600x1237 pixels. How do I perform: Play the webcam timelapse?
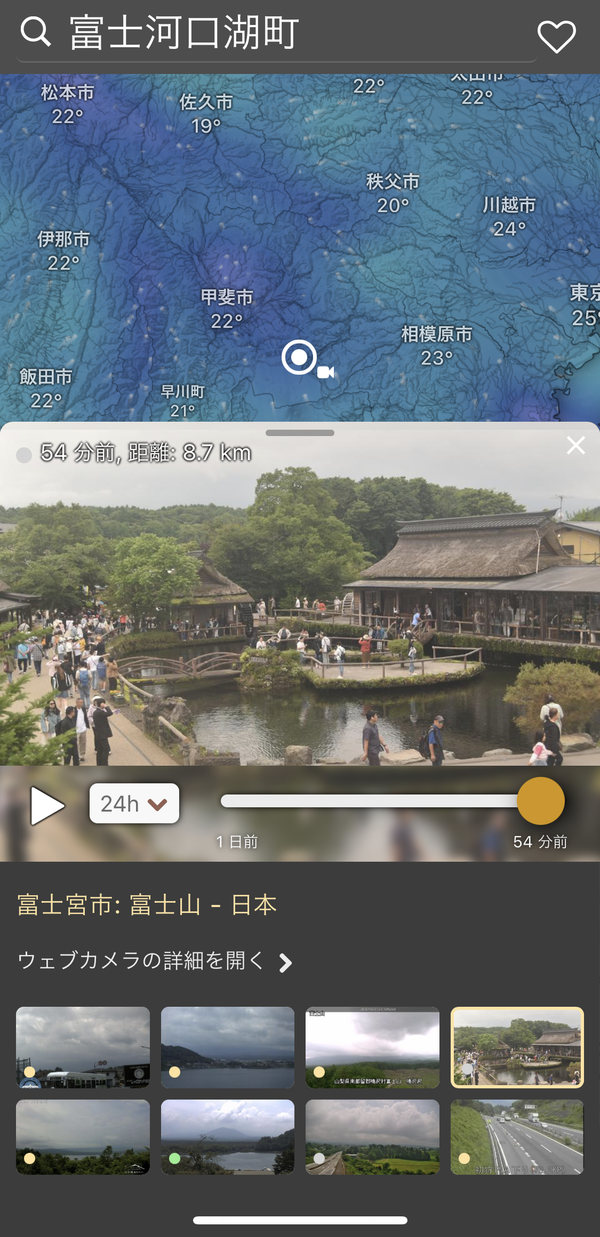(x=46, y=805)
